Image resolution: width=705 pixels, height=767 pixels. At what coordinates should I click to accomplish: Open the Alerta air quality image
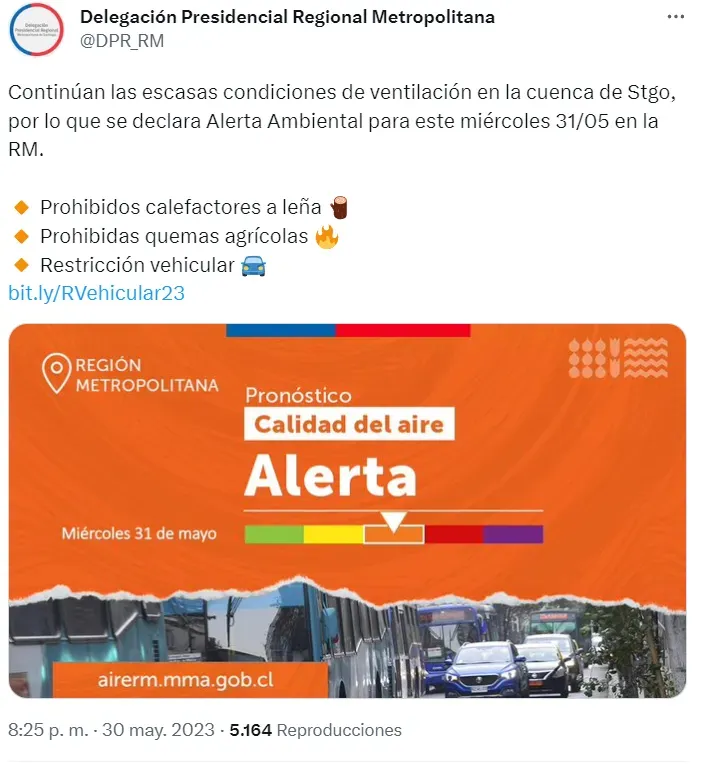coord(347,510)
